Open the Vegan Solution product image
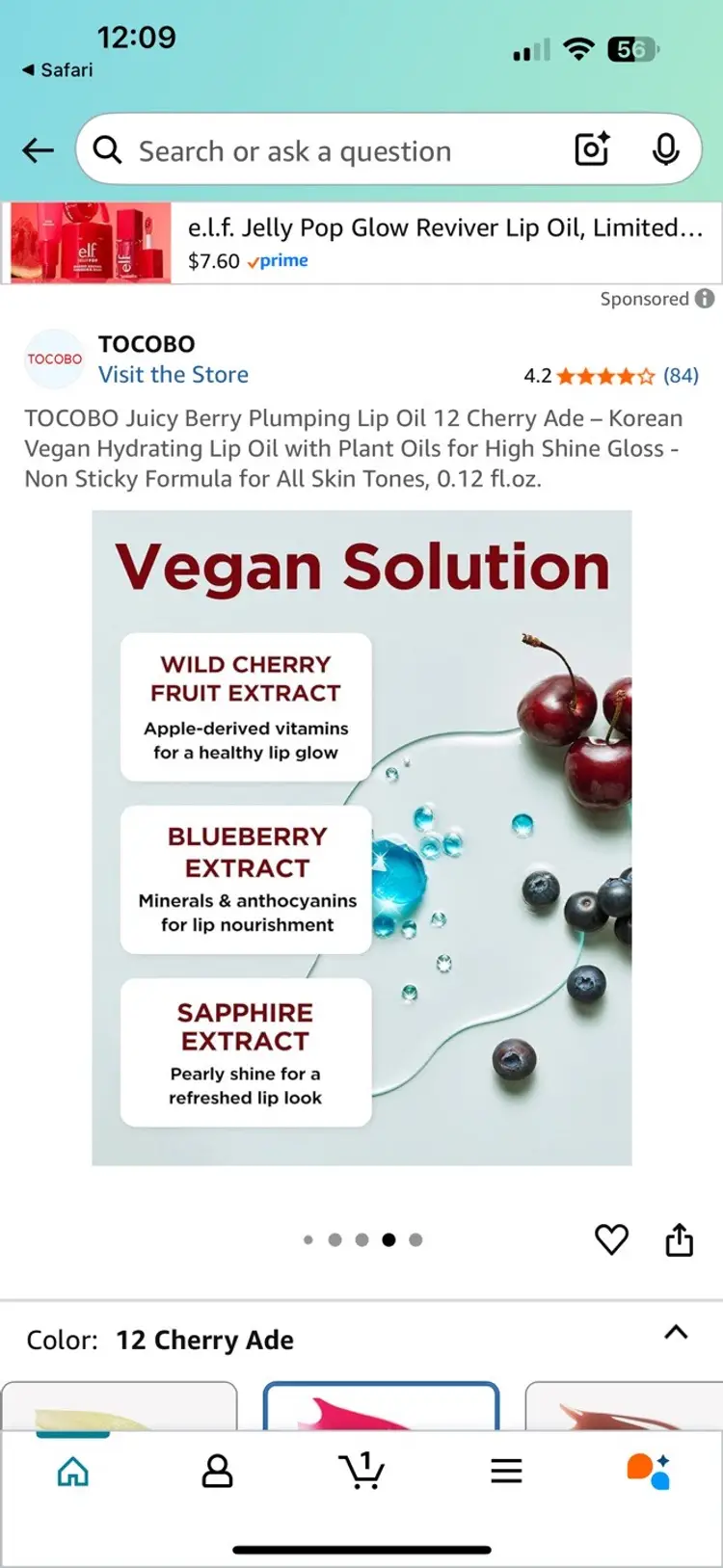723x1568 pixels. tap(361, 837)
